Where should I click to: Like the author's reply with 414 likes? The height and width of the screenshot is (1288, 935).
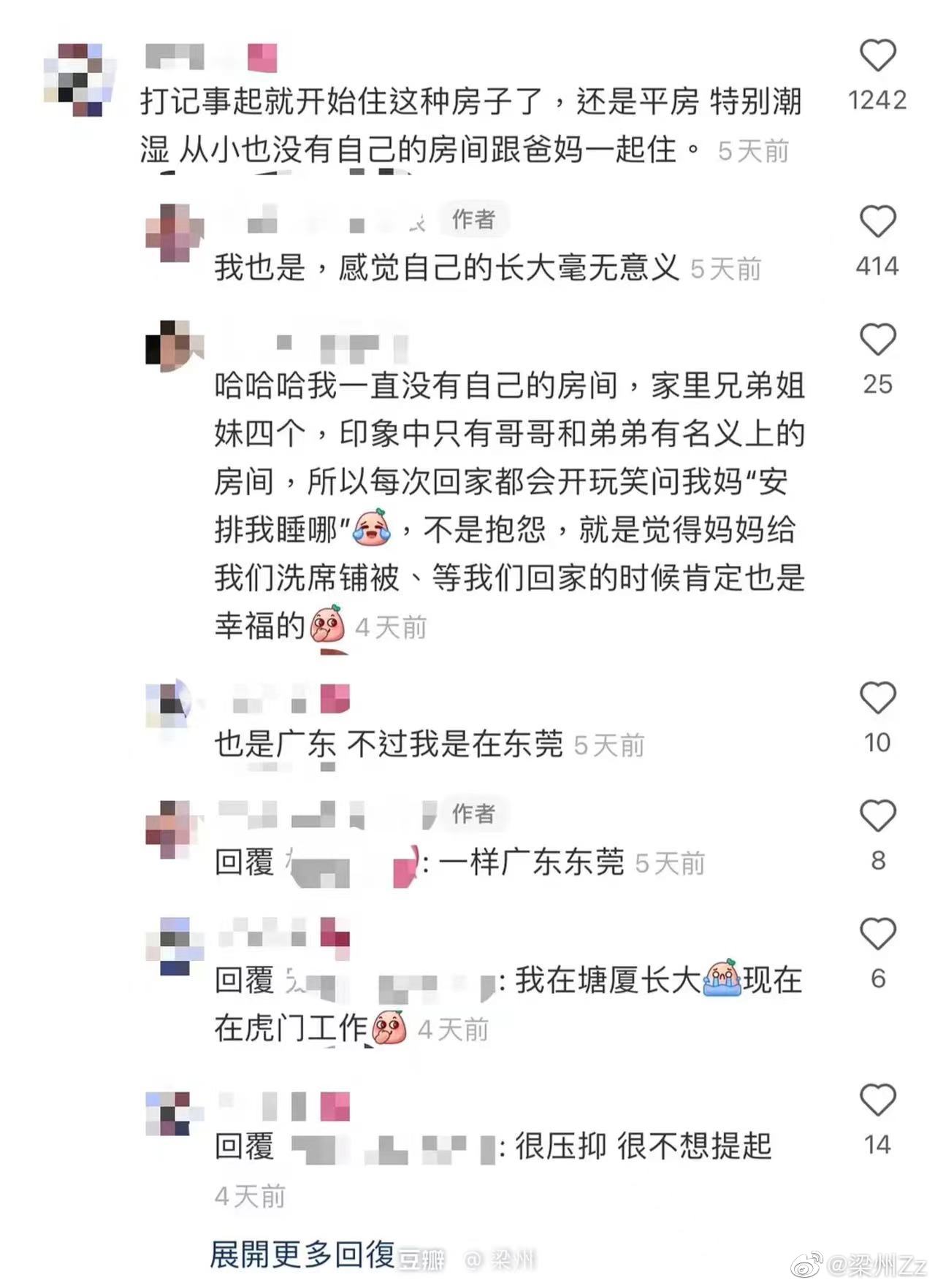[877, 221]
